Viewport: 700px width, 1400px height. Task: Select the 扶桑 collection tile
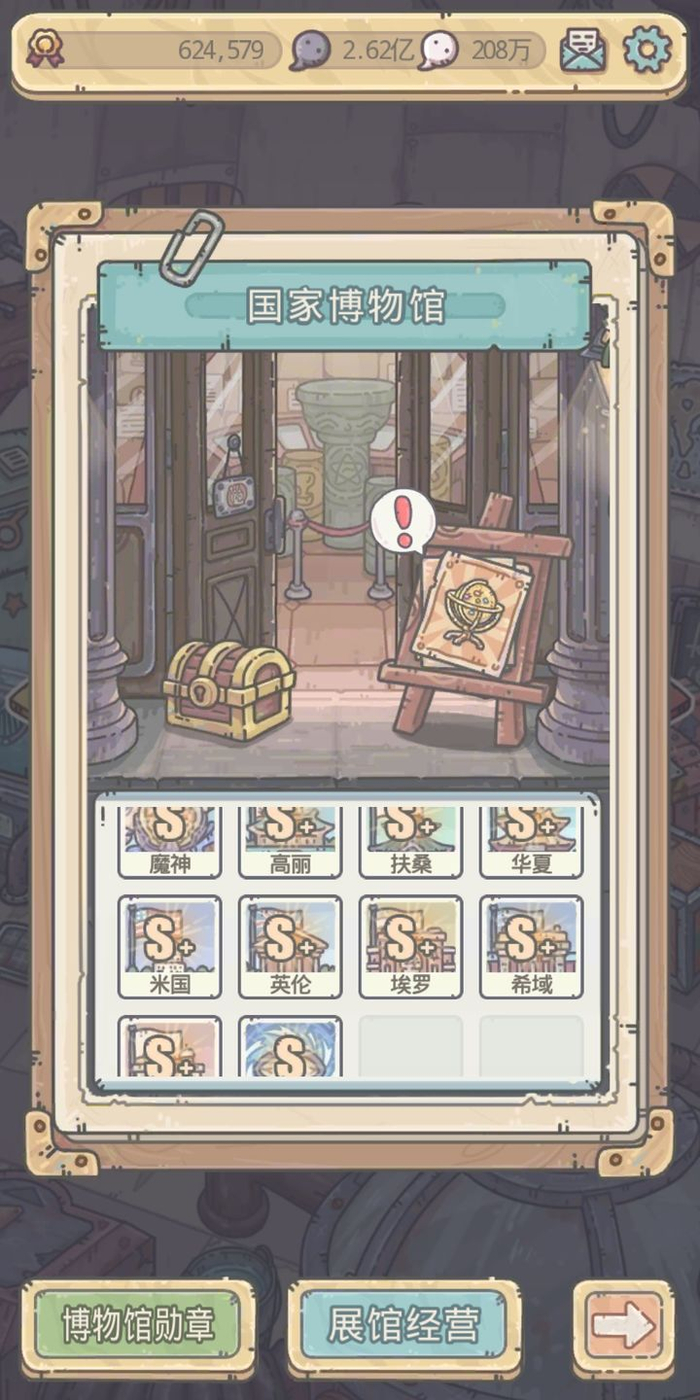[x=411, y=842]
